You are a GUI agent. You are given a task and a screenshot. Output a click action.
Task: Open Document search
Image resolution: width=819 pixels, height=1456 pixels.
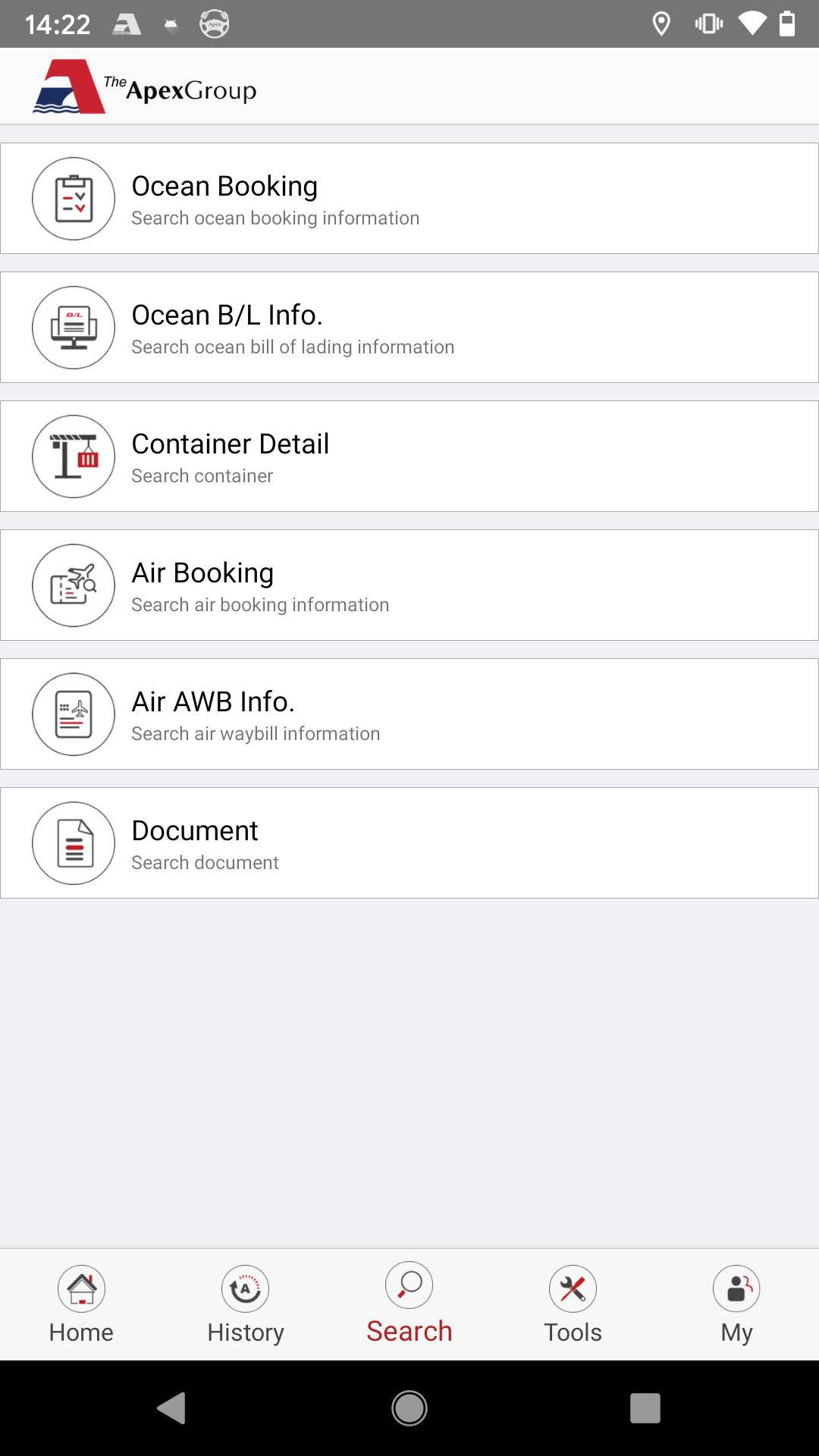tap(409, 843)
